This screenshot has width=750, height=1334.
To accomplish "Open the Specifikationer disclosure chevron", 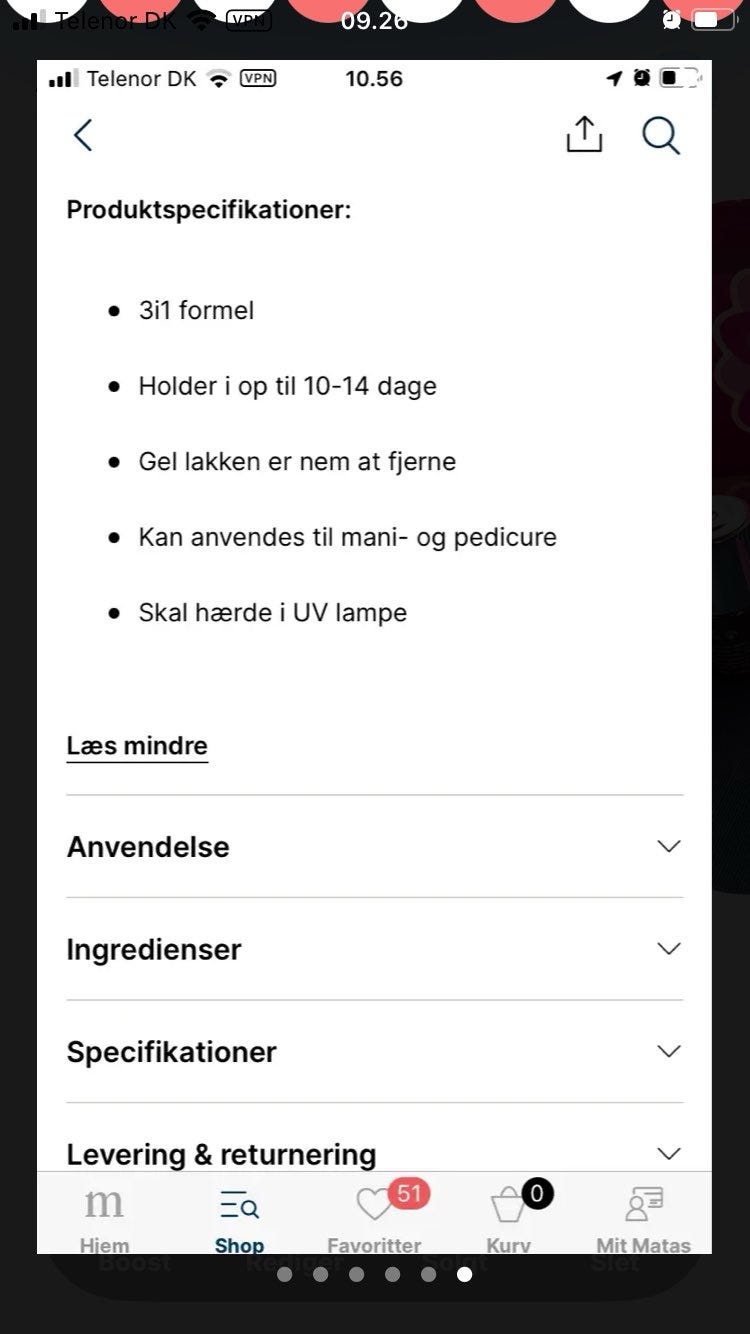I will 668,1050.
